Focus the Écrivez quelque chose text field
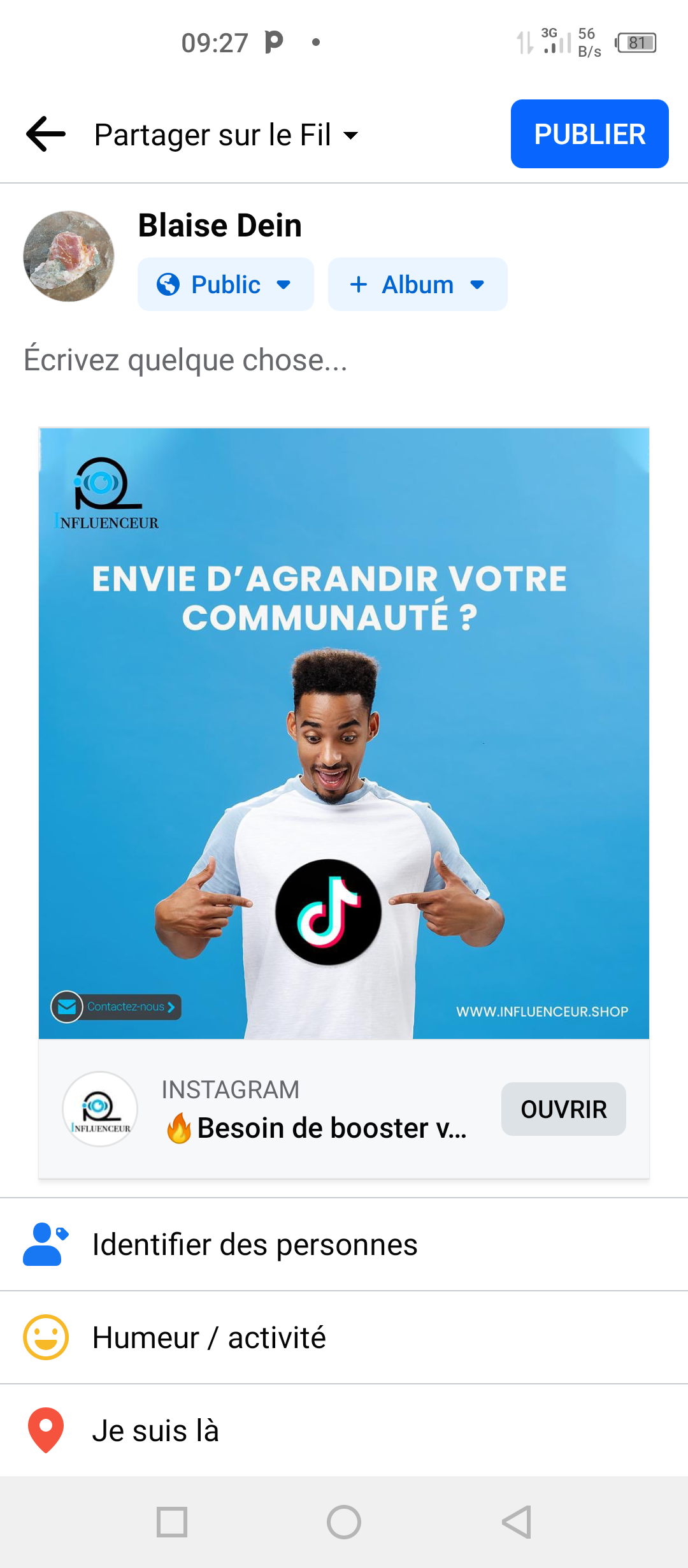Screen dimensions: 688x1568 344,360
